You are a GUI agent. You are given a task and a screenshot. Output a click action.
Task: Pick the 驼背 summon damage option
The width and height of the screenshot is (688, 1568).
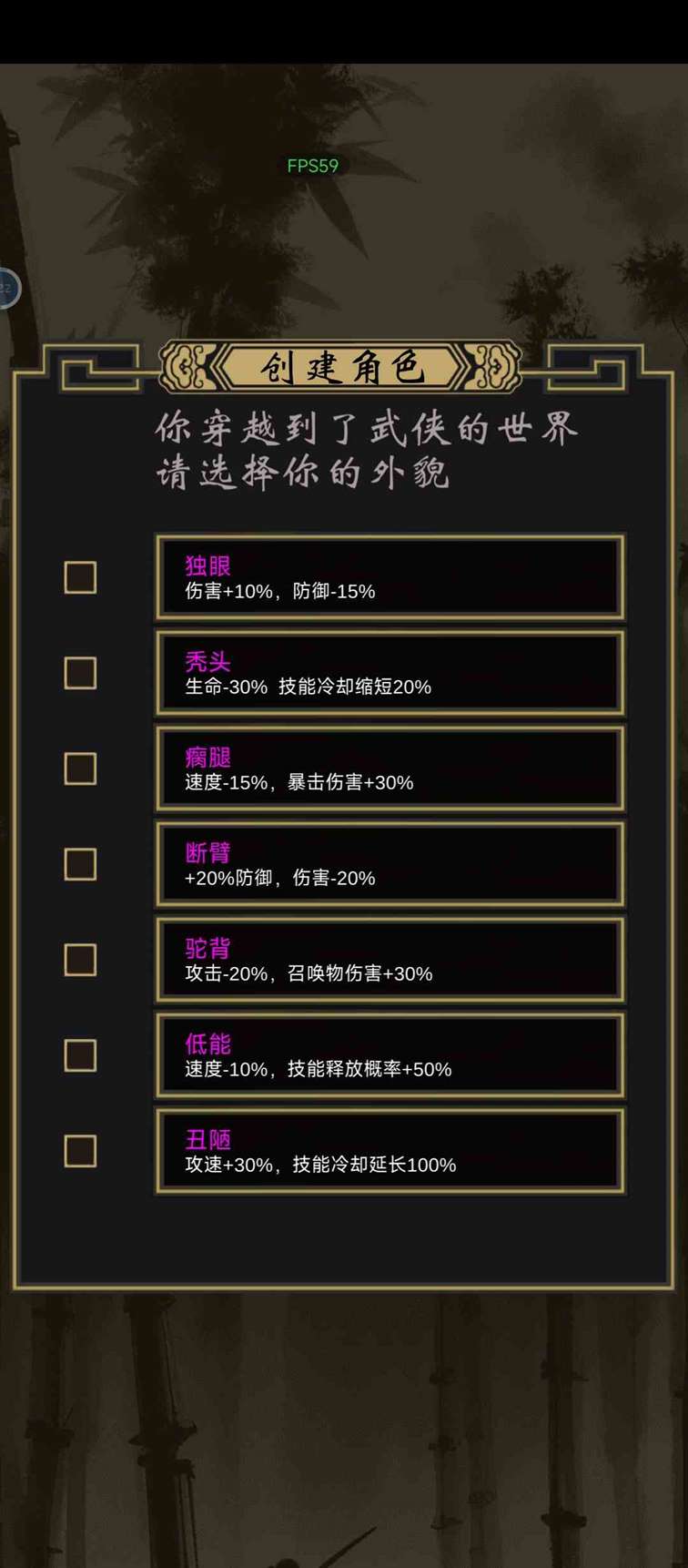click(390, 960)
